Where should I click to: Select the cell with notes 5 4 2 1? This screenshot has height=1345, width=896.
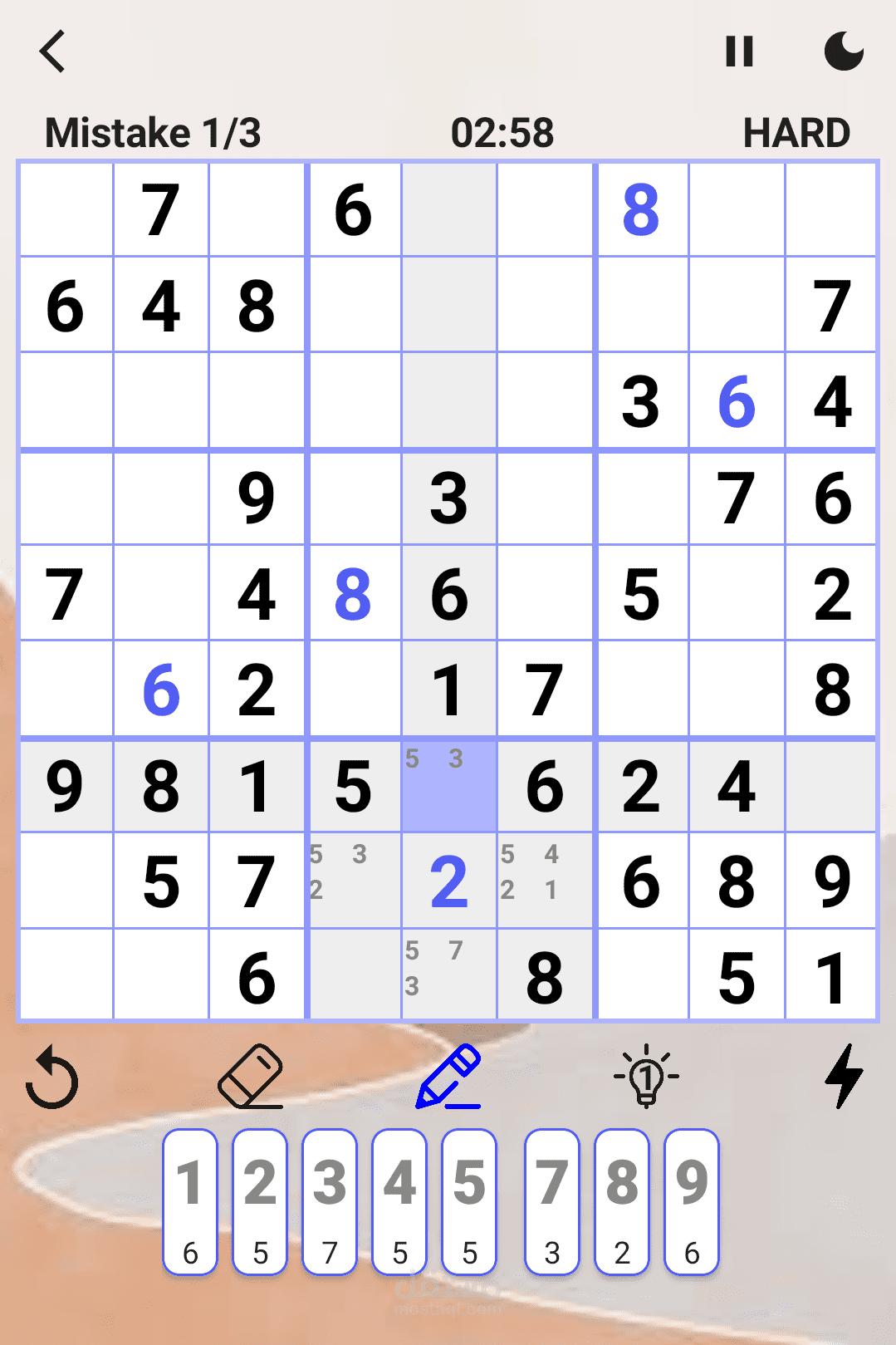[x=545, y=881]
